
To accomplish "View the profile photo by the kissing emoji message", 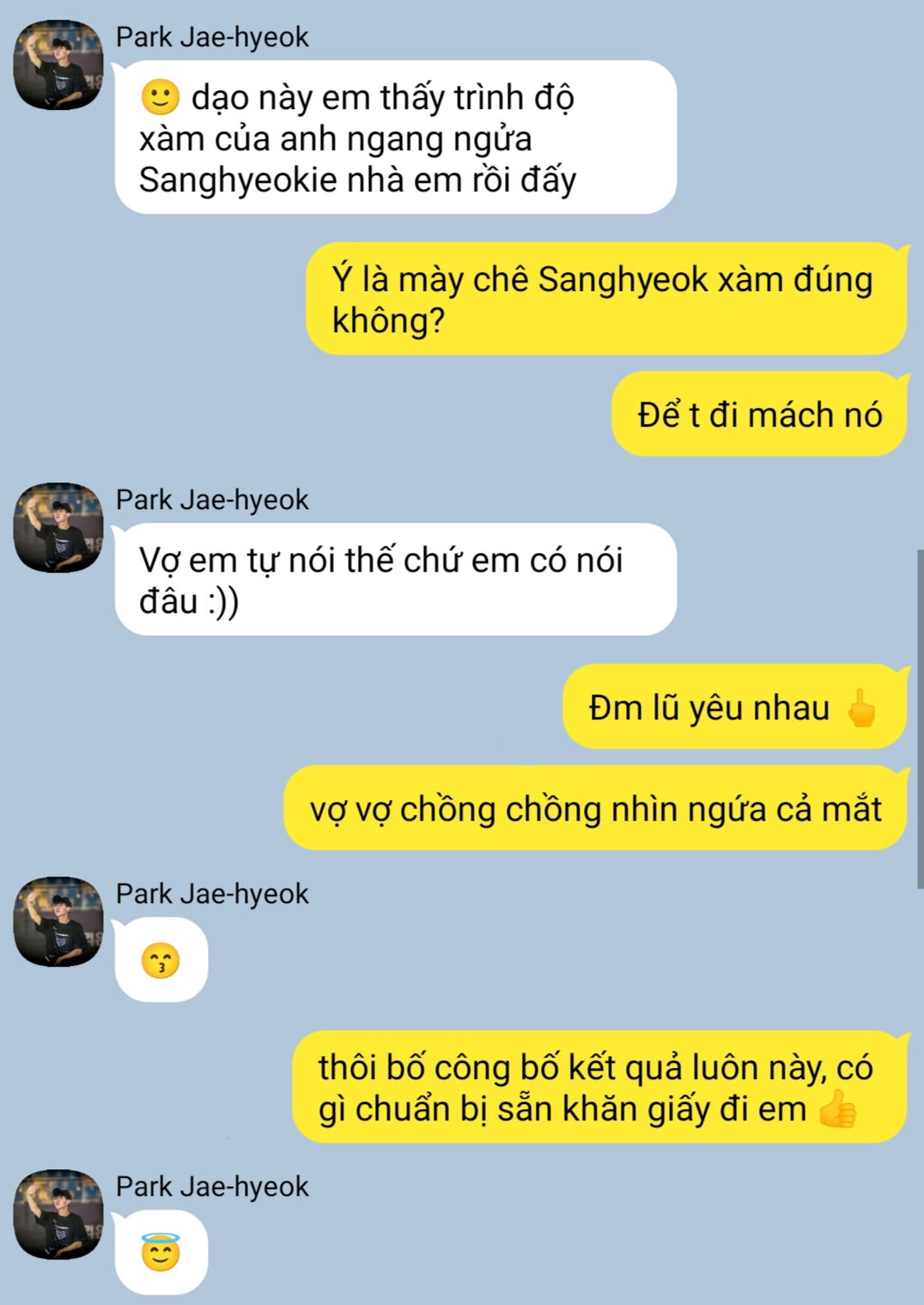I will 58,922.
